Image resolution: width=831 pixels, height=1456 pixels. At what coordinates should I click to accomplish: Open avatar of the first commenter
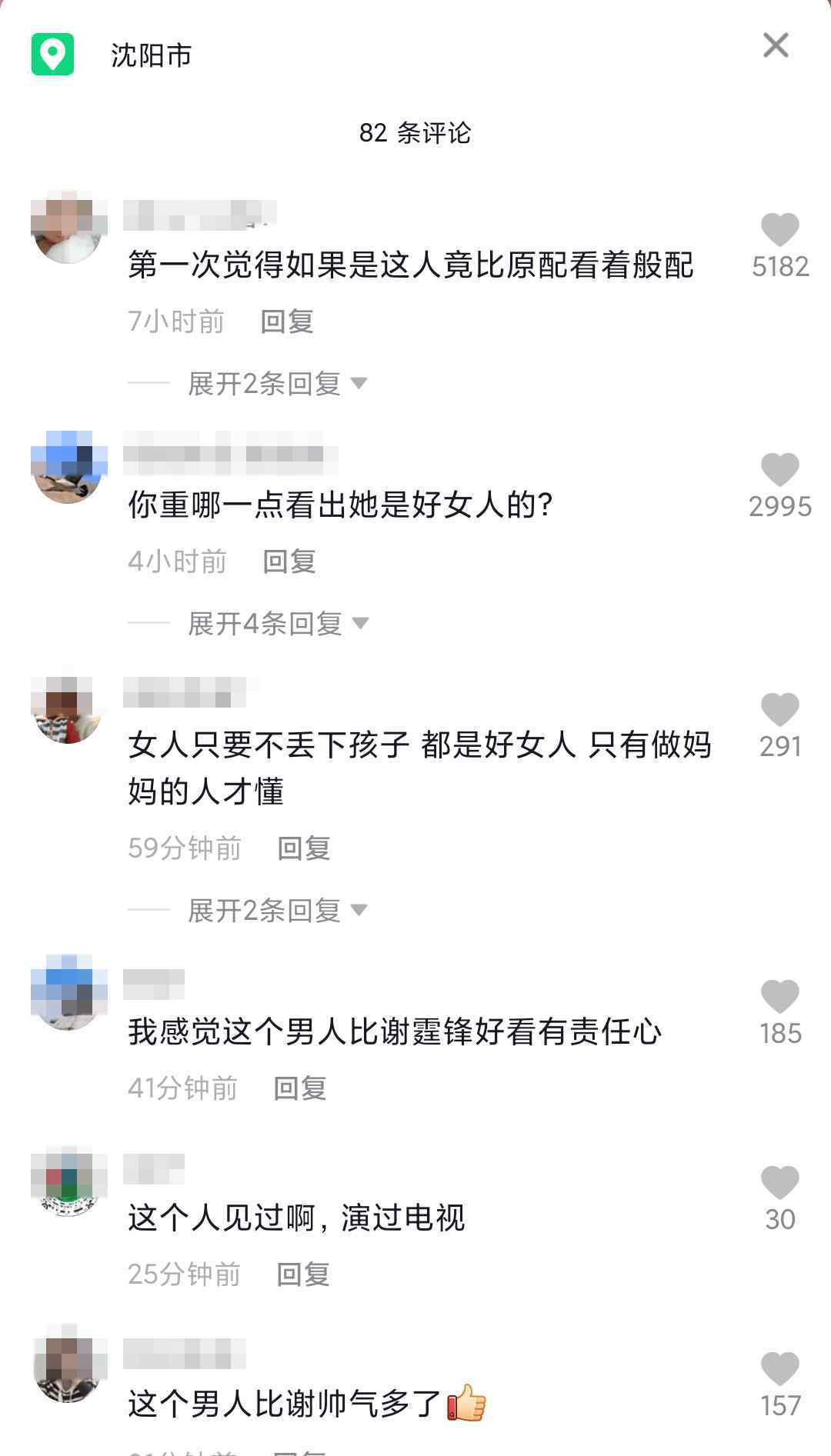point(68,228)
